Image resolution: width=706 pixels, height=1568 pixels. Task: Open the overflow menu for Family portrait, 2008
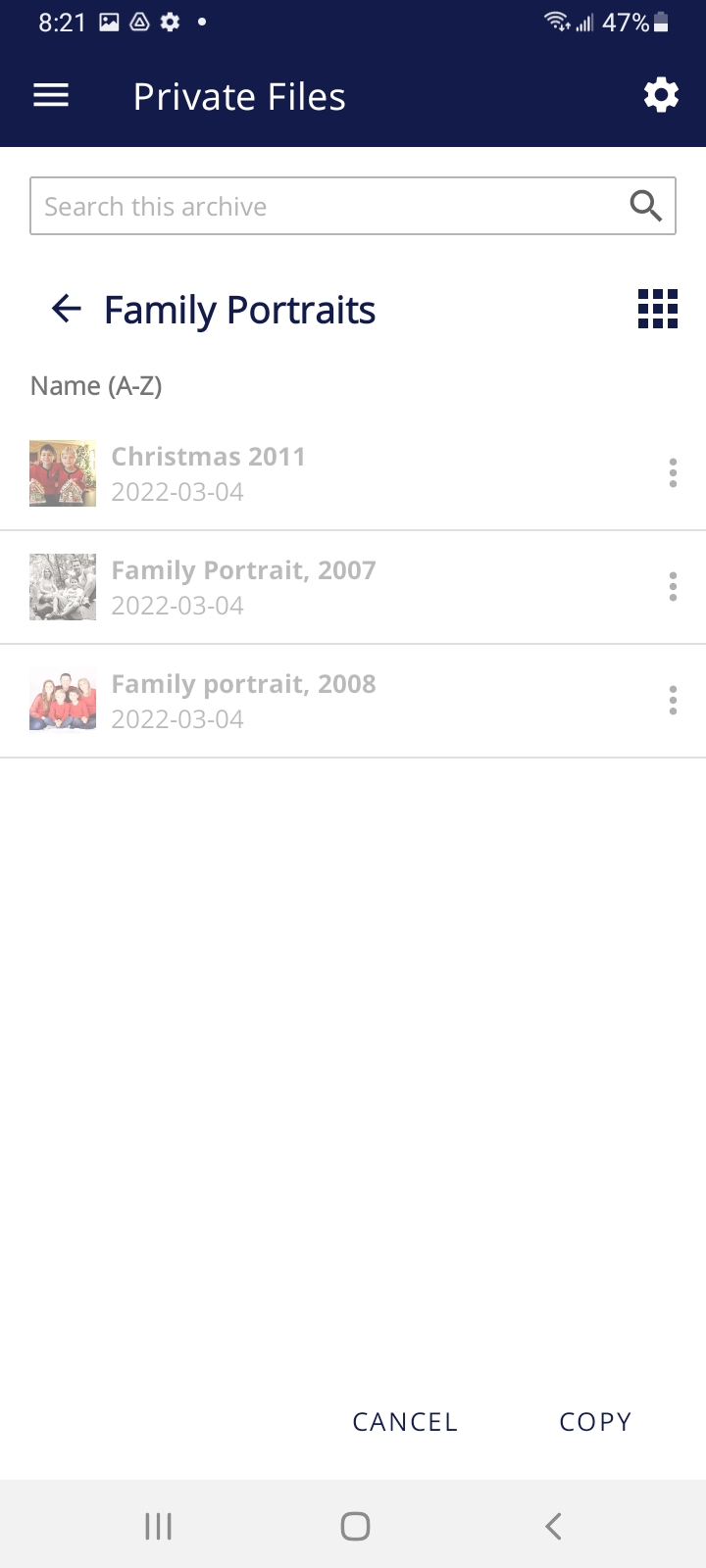pyautogui.click(x=673, y=701)
